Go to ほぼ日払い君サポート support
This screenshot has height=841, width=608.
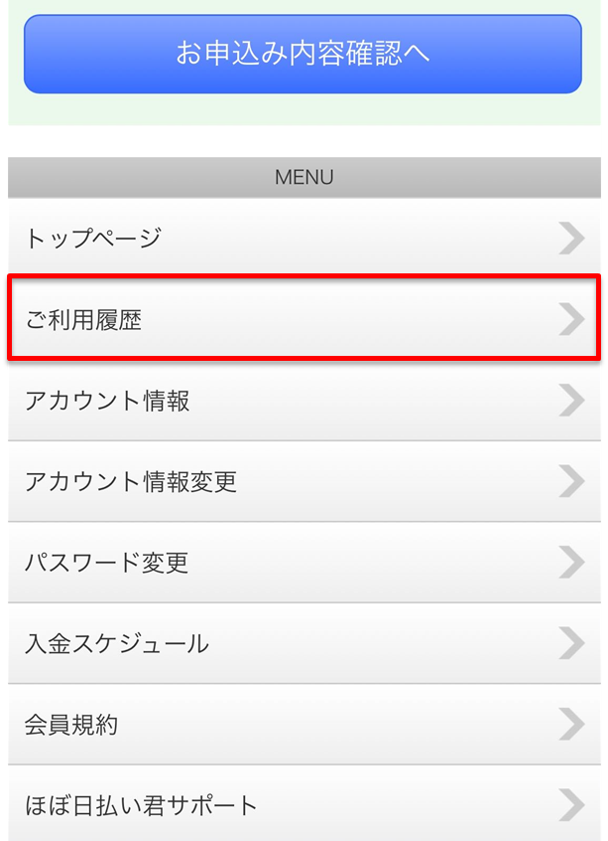pyautogui.click(x=304, y=805)
